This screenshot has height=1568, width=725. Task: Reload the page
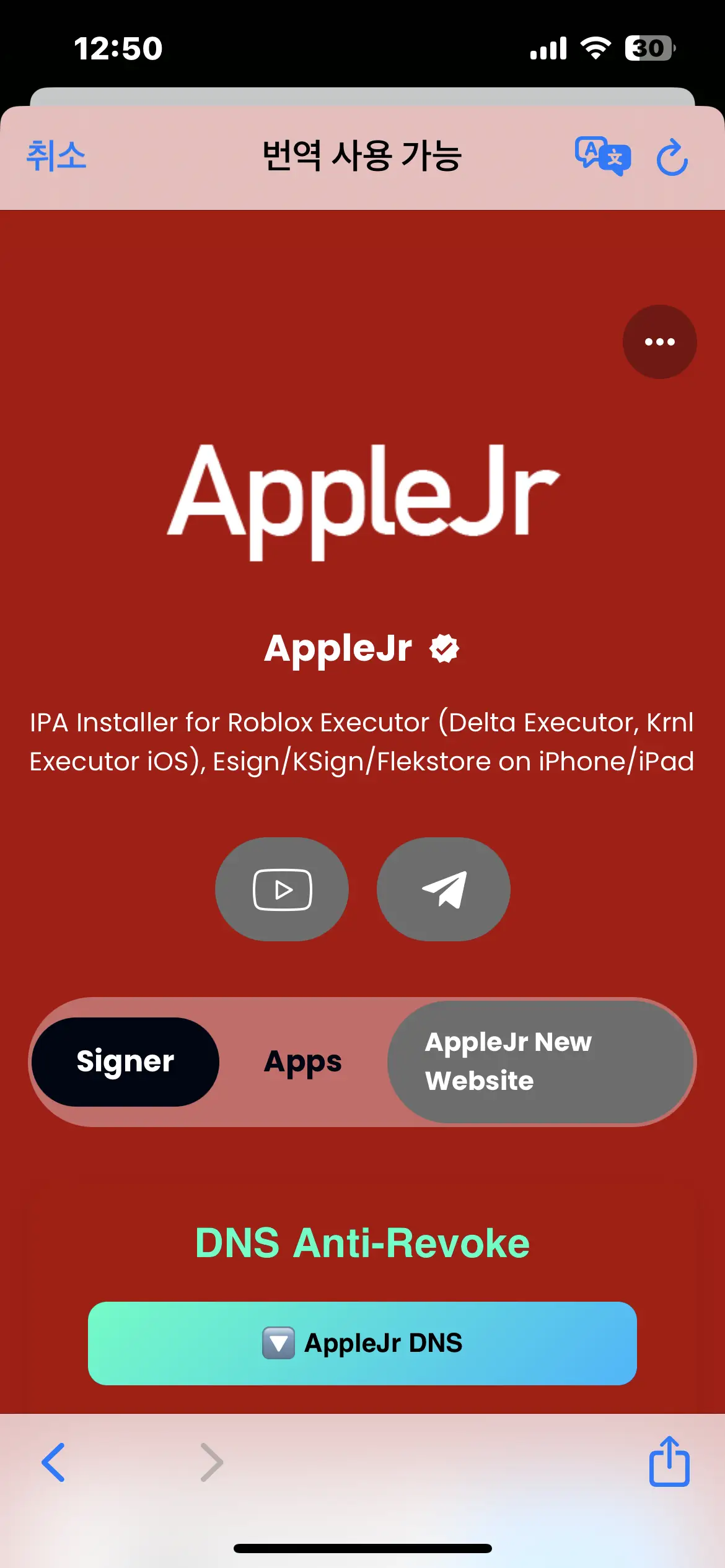[x=672, y=157]
